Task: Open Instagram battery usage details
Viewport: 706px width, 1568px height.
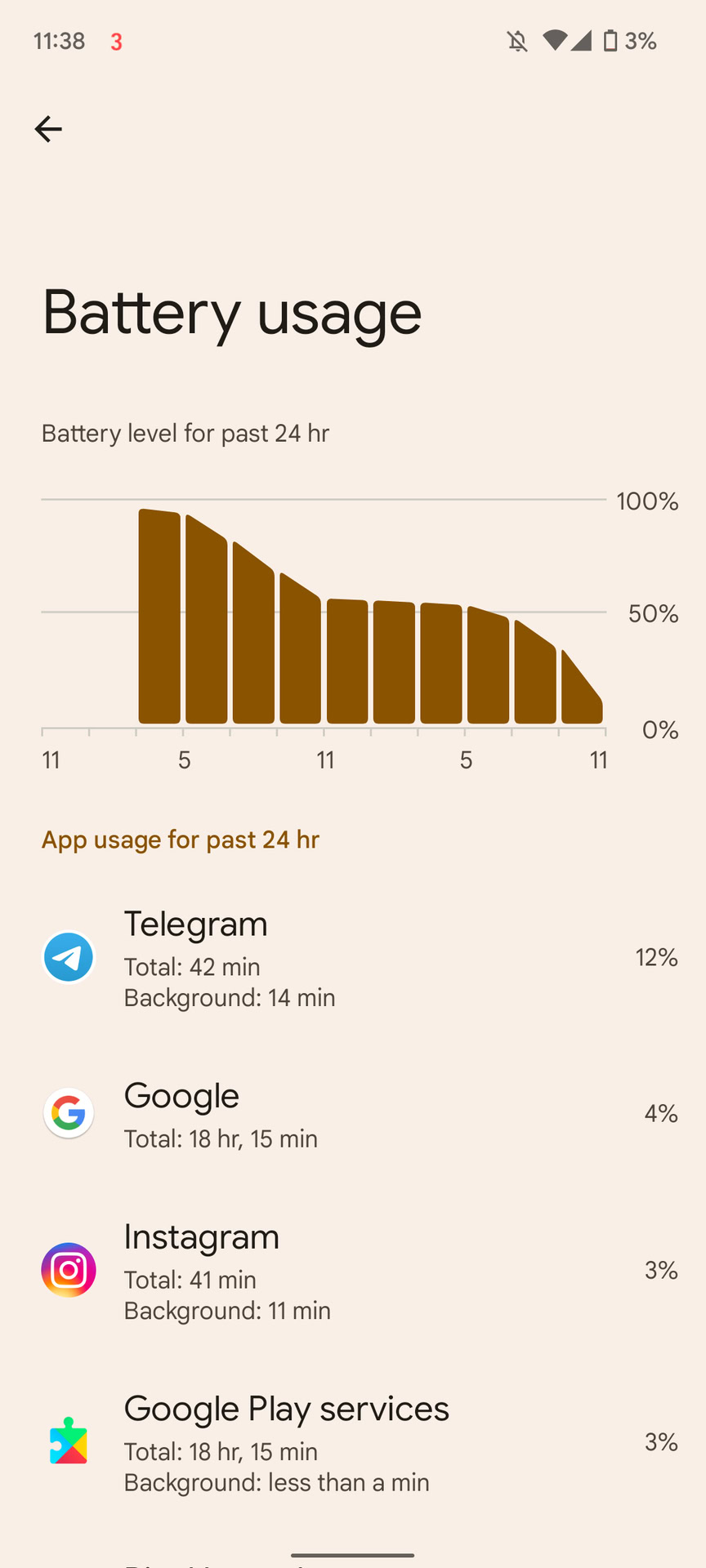Action: tap(353, 1271)
